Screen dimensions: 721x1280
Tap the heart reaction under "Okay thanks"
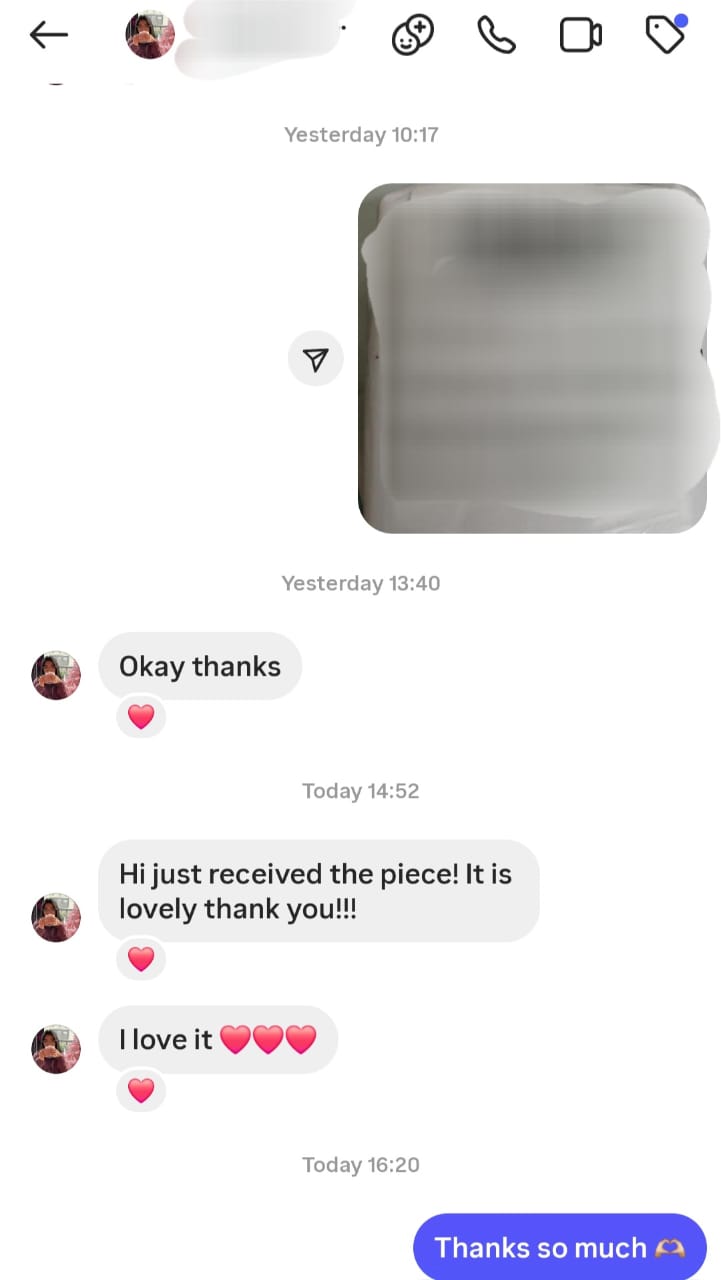[x=141, y=716]
